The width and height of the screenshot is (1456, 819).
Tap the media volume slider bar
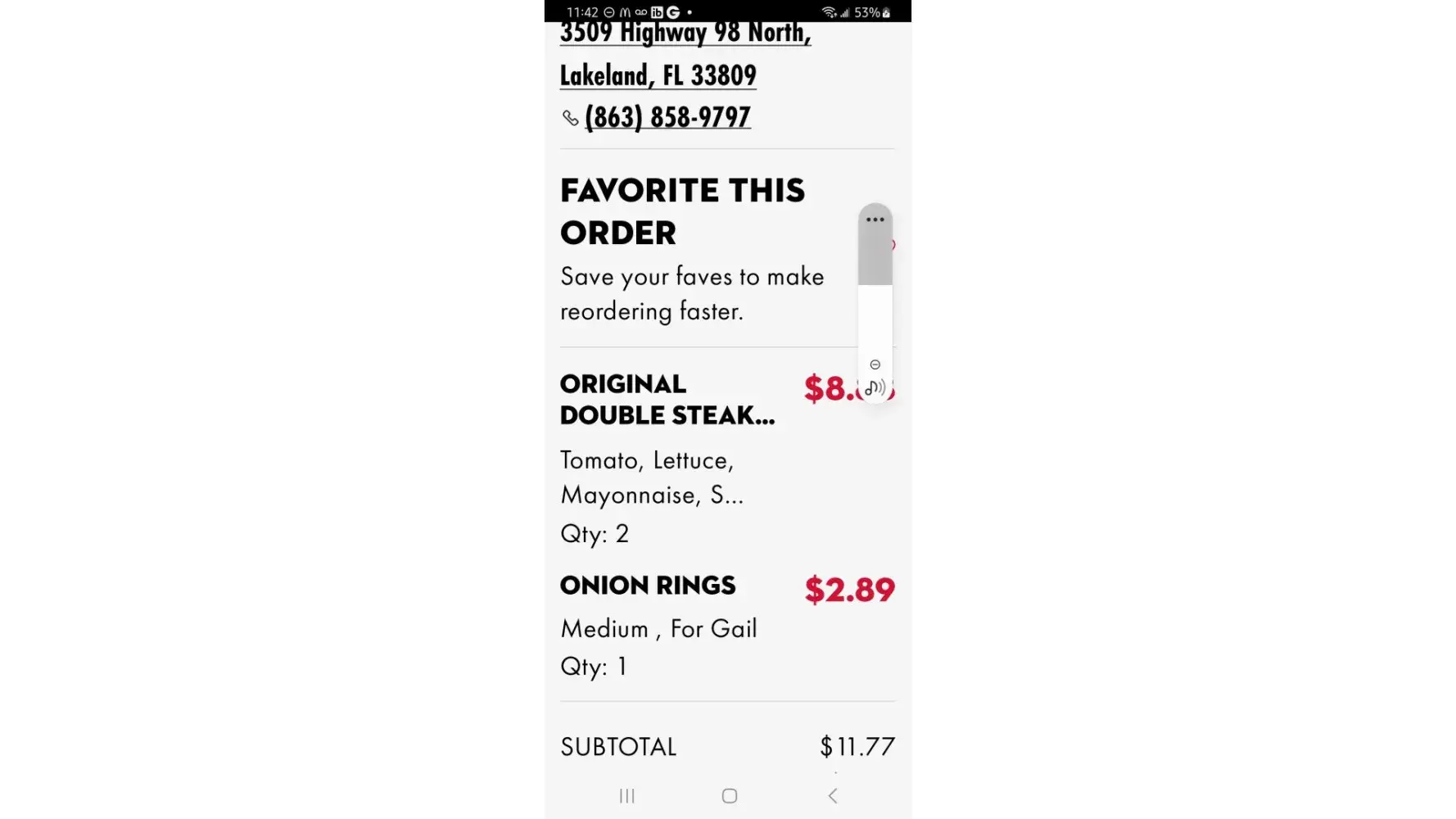tap(875, 287)
